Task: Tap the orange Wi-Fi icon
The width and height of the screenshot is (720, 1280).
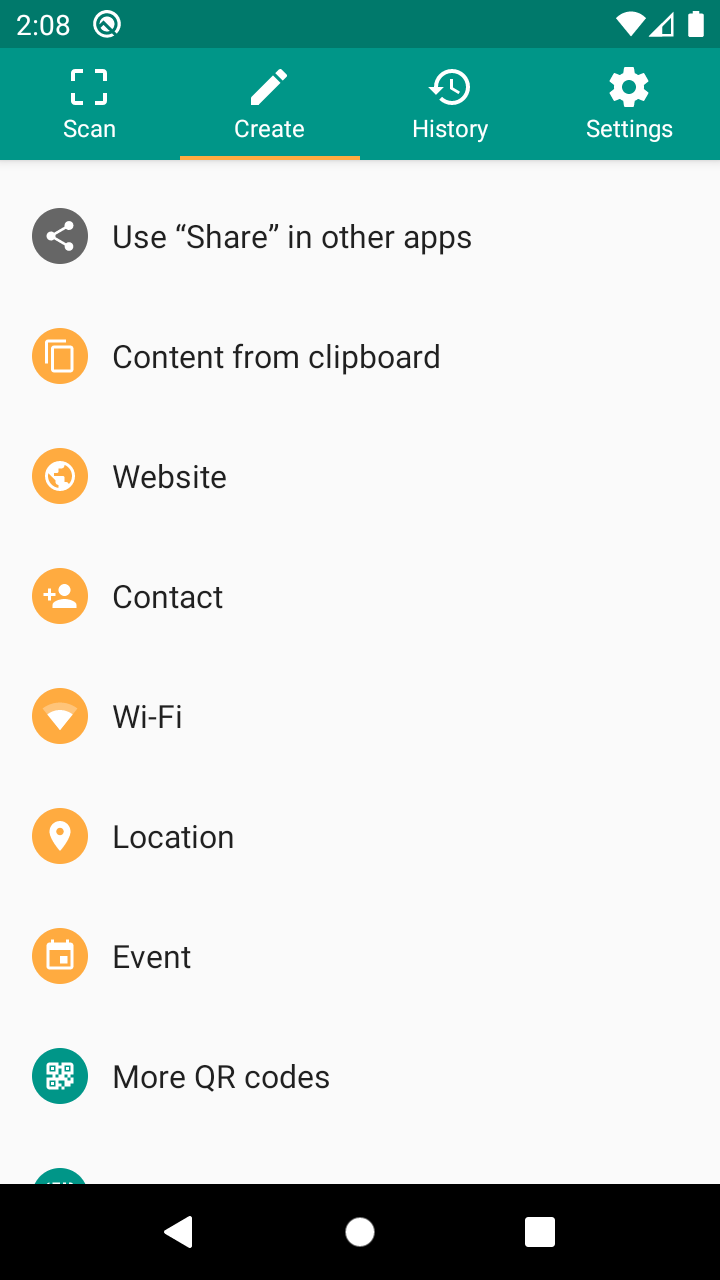Action: [60, 716]
